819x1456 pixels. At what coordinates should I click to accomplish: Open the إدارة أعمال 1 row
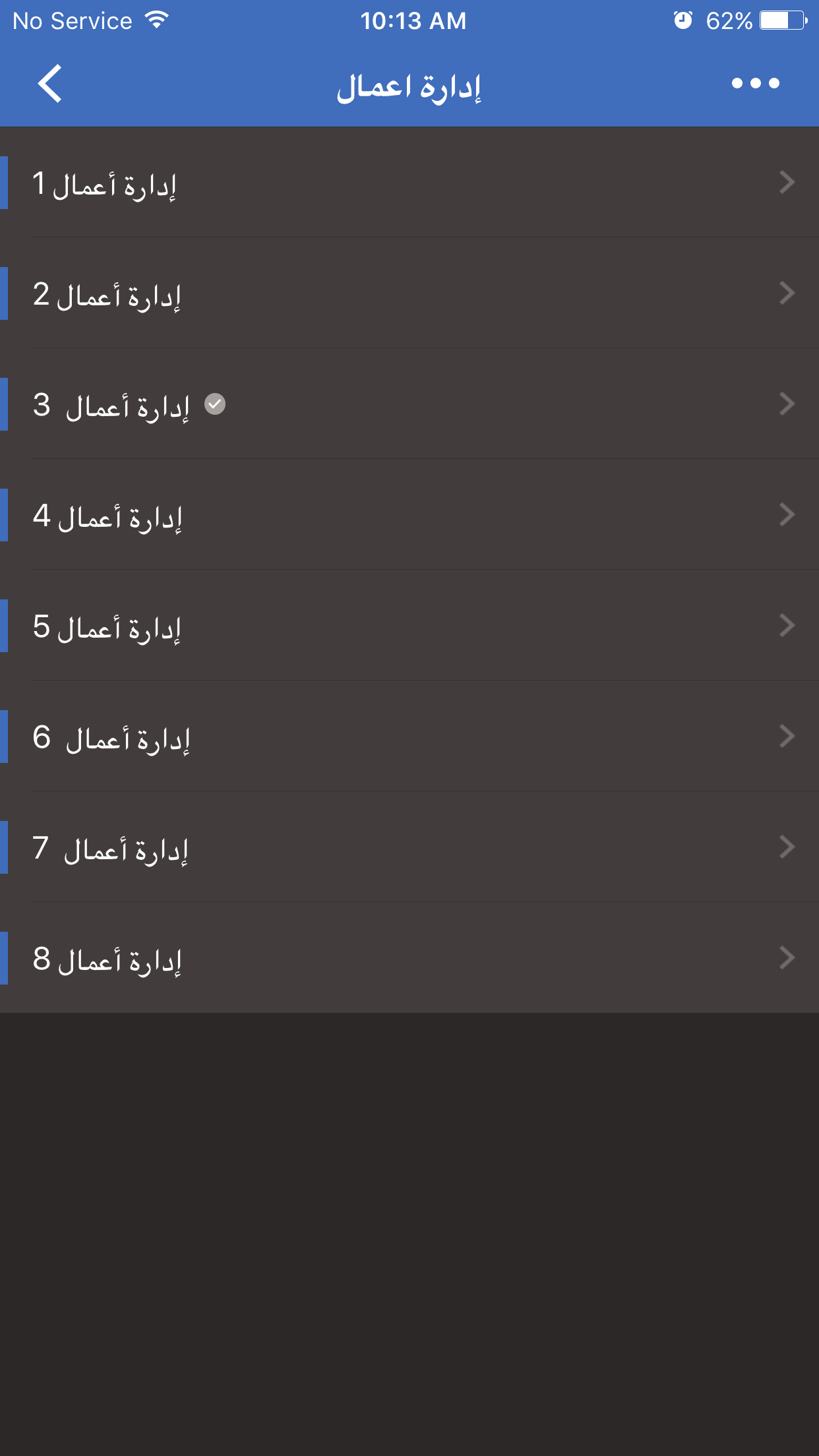(x=409, y=183)
